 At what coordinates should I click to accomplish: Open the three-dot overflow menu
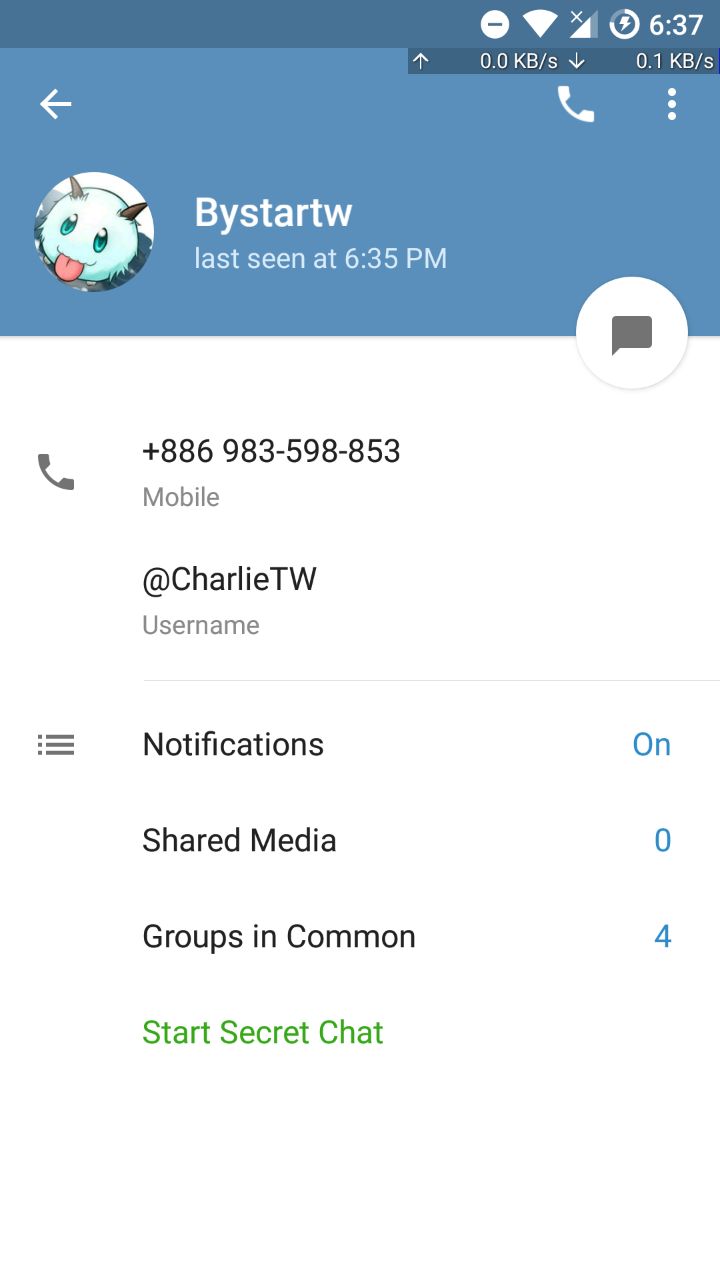click(672, 104)
